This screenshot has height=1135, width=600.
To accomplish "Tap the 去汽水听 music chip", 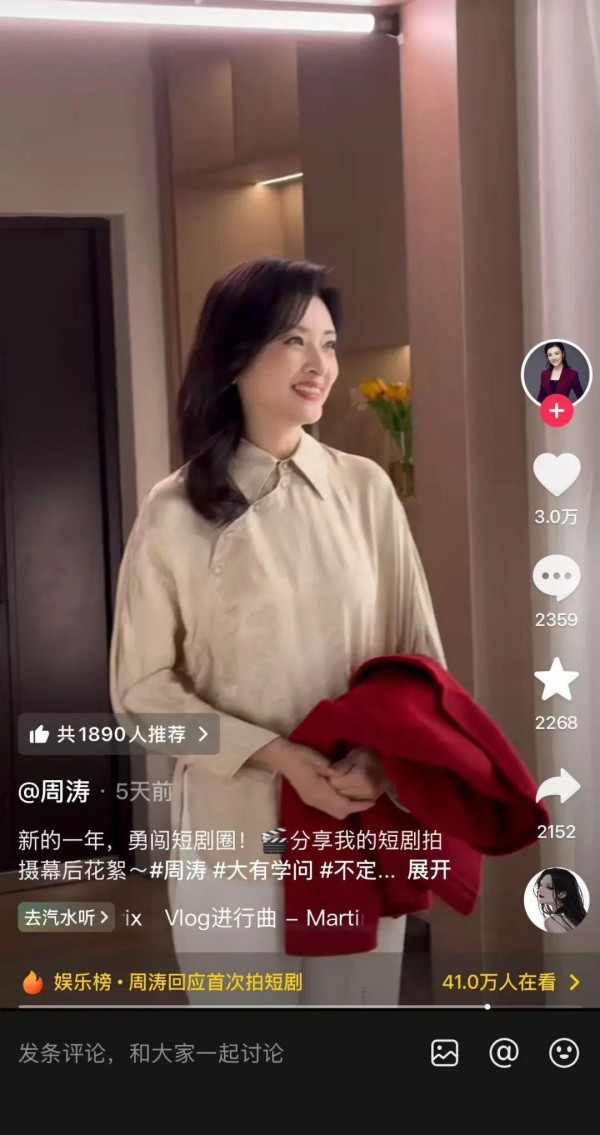I will tap(66, 917).
